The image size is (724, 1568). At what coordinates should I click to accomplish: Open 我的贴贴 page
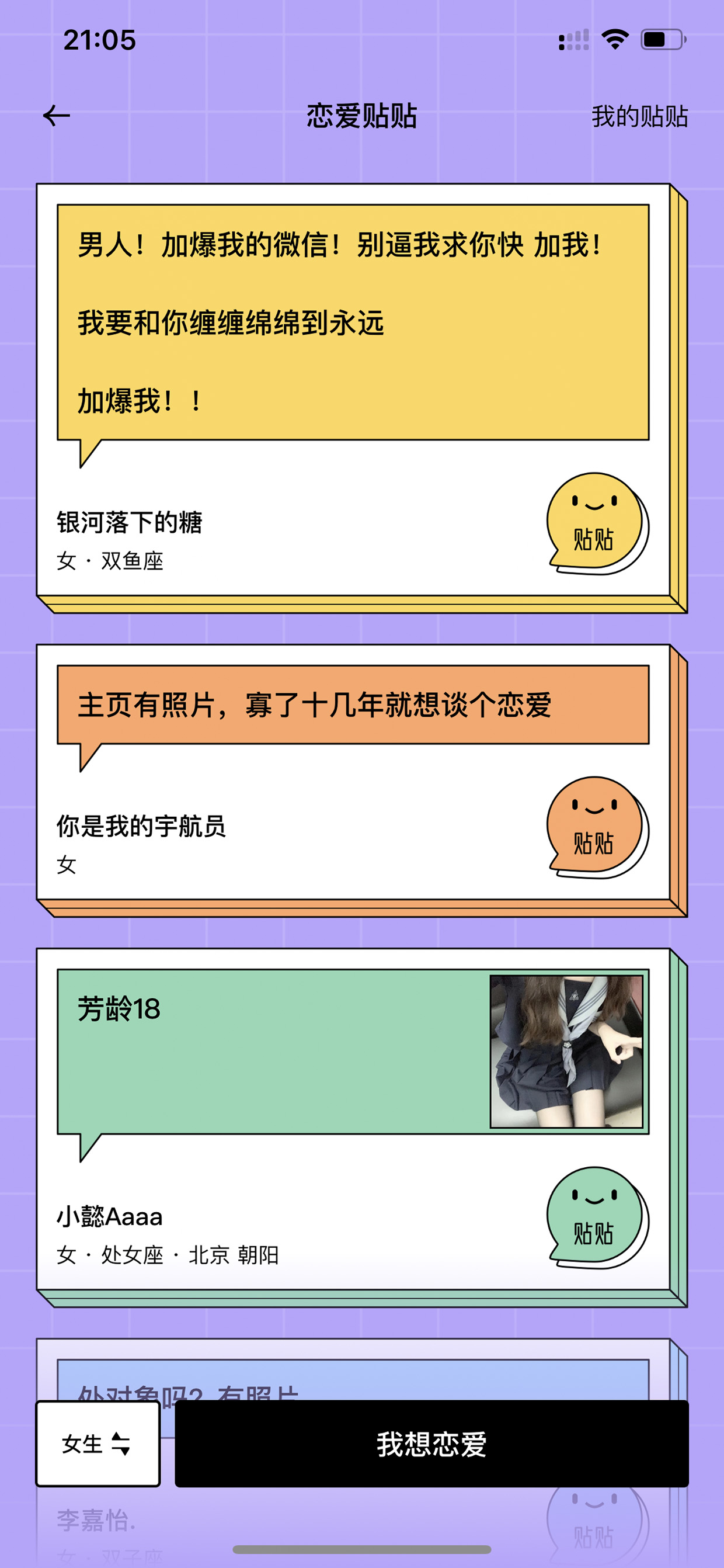coord(639,116)
